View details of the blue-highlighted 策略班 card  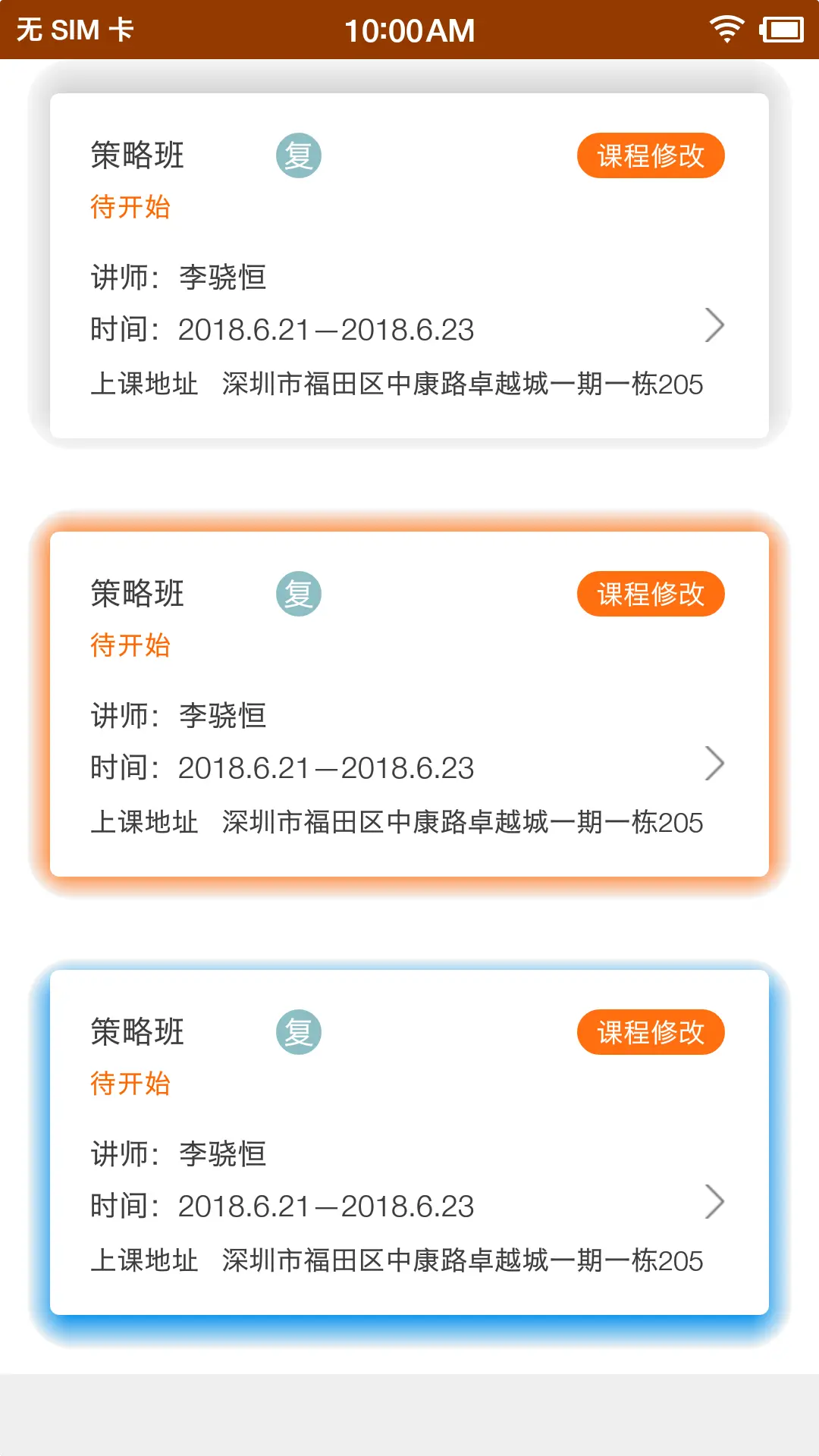point(714,1202)
